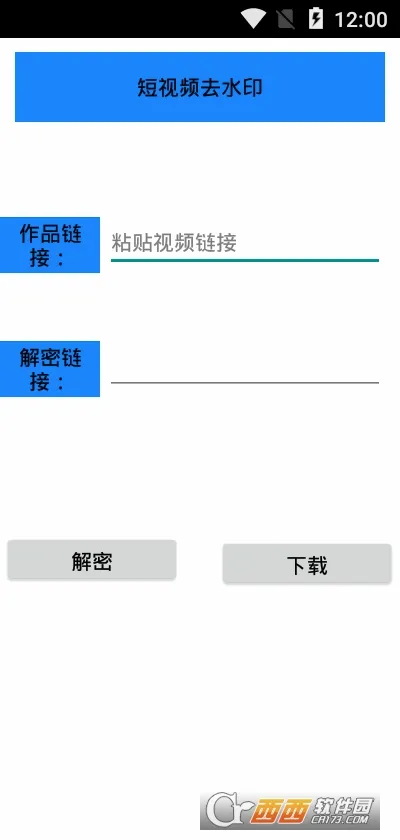Tap the 解密 button
This screenshot has width=400, height=840.
(x=92, y=560)
